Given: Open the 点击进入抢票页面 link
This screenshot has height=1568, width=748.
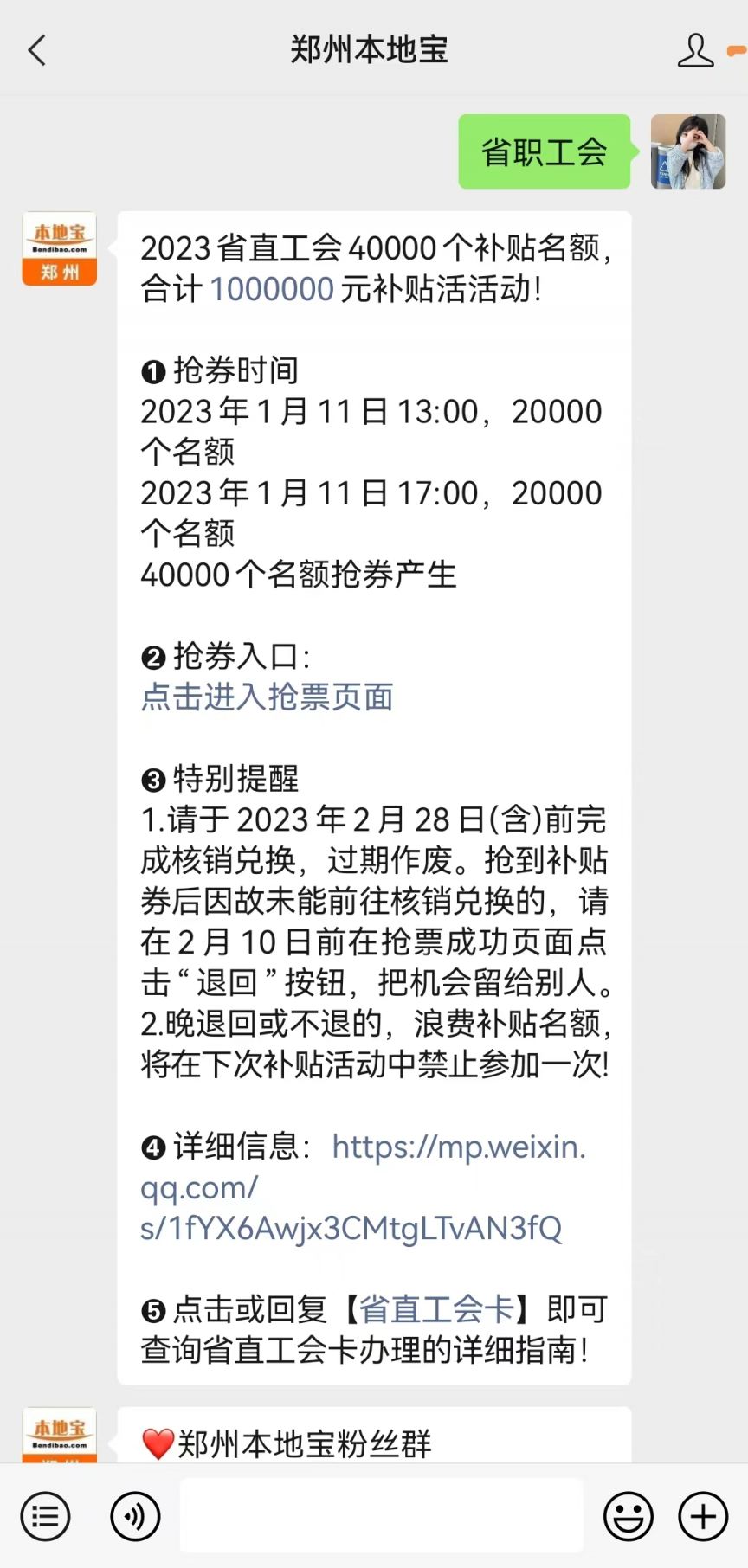Looking at the screenshot, I should tap(268, 697).
